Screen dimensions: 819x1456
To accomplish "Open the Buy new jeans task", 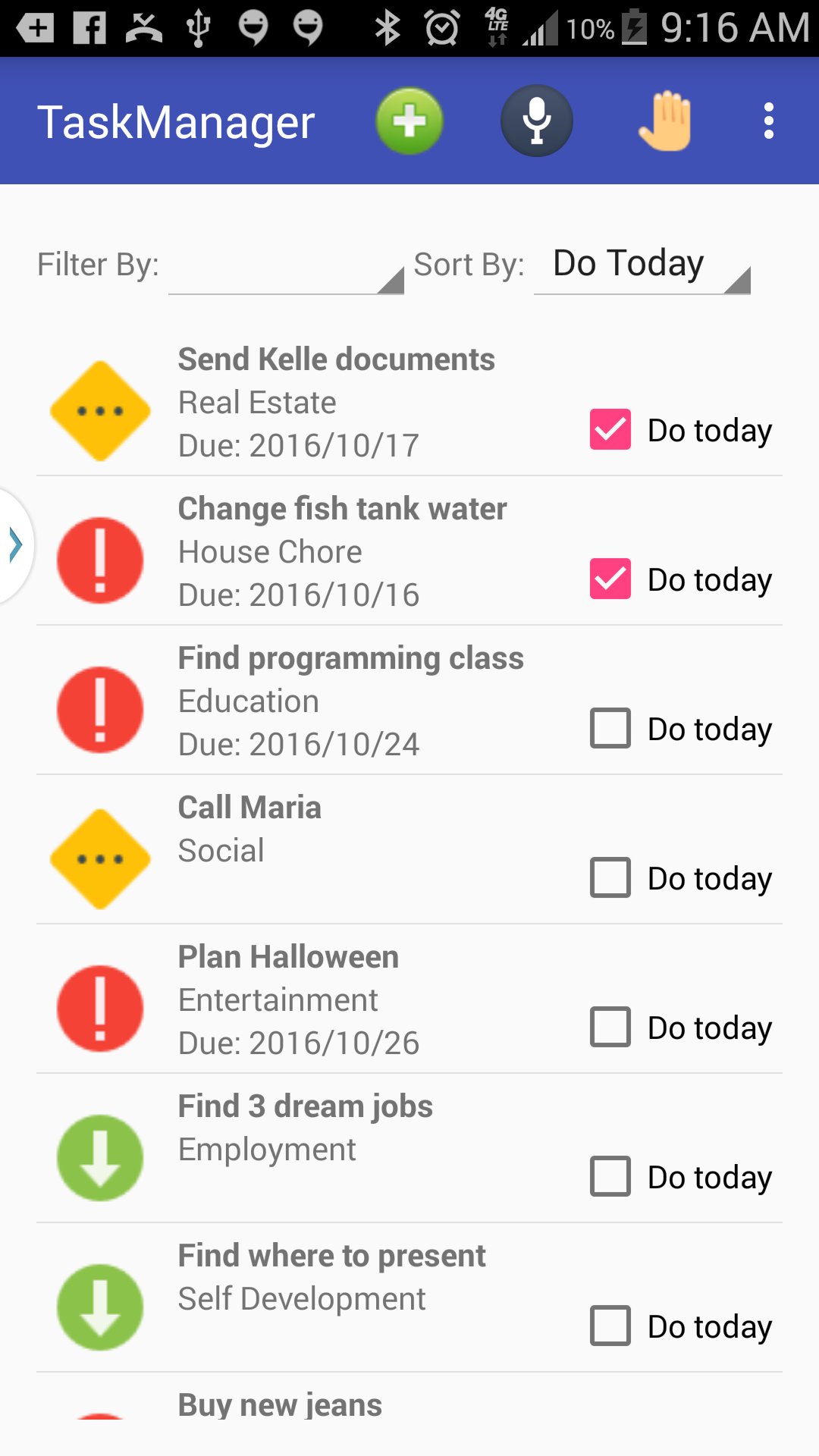I will click(280, 1407).
